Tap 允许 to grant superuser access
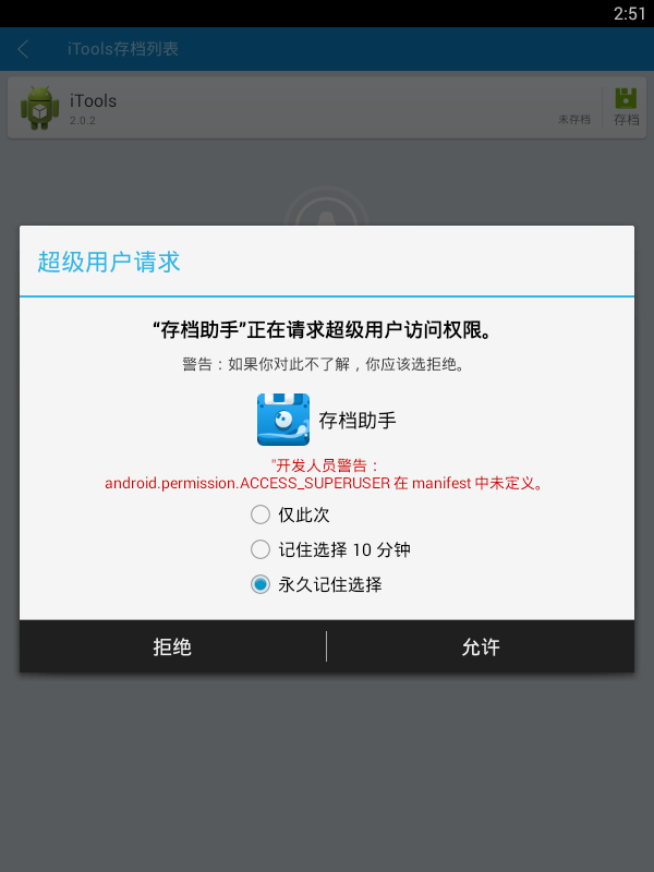The image size is (654, 872). click(x=480, y=647)
